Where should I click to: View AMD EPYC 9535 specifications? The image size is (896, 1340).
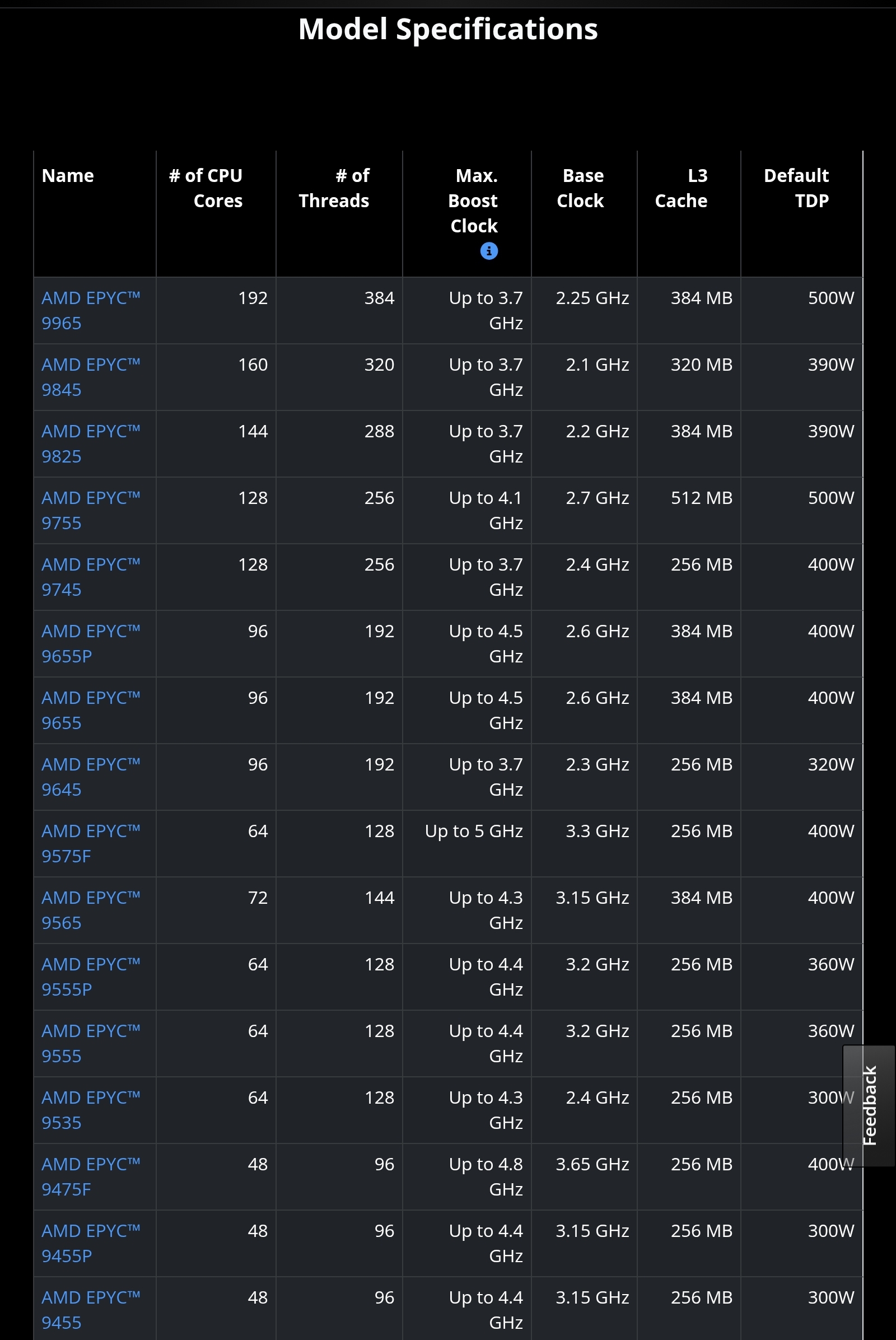[90, 1110]
